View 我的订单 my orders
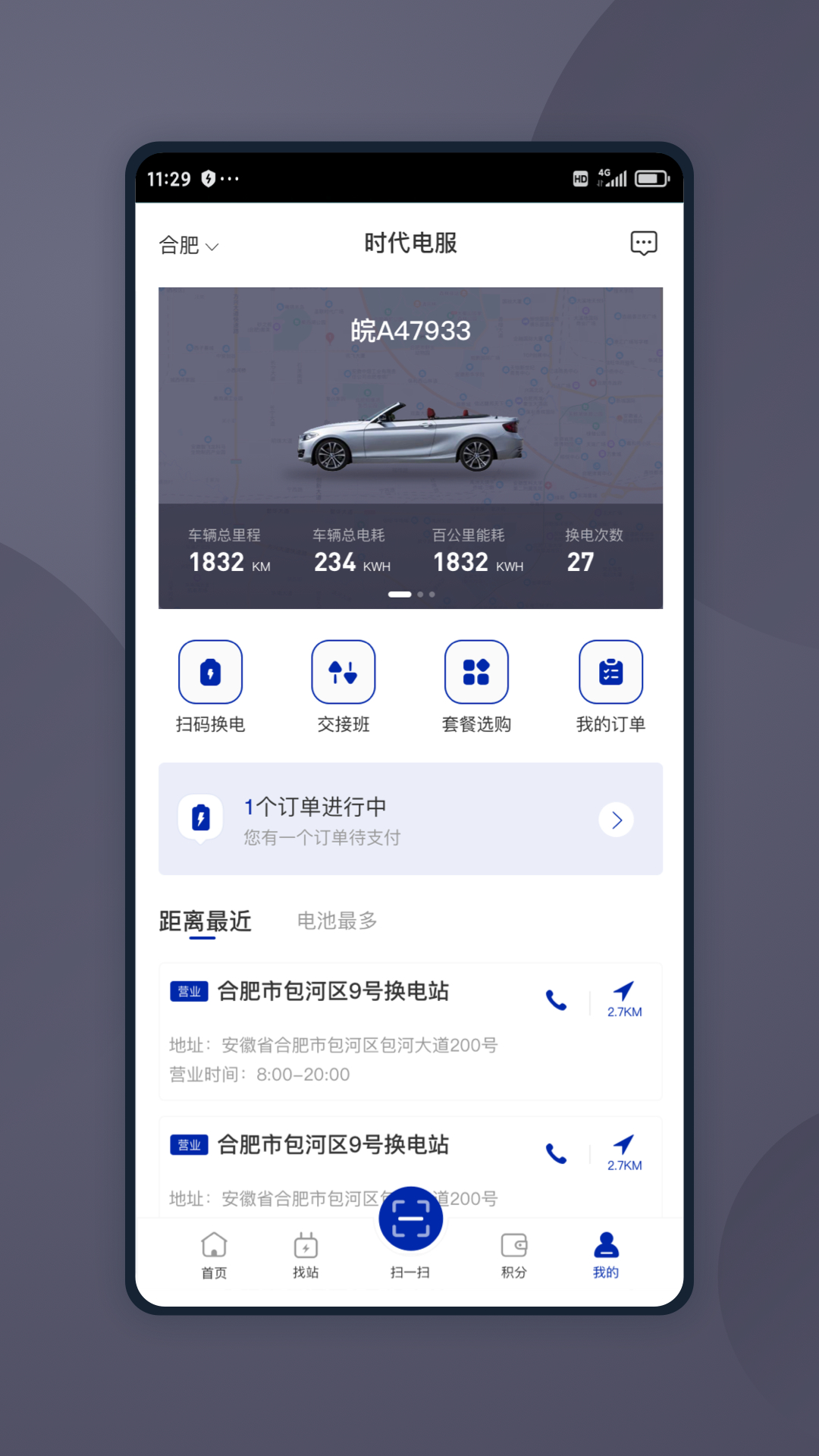 tap(610, 673)
